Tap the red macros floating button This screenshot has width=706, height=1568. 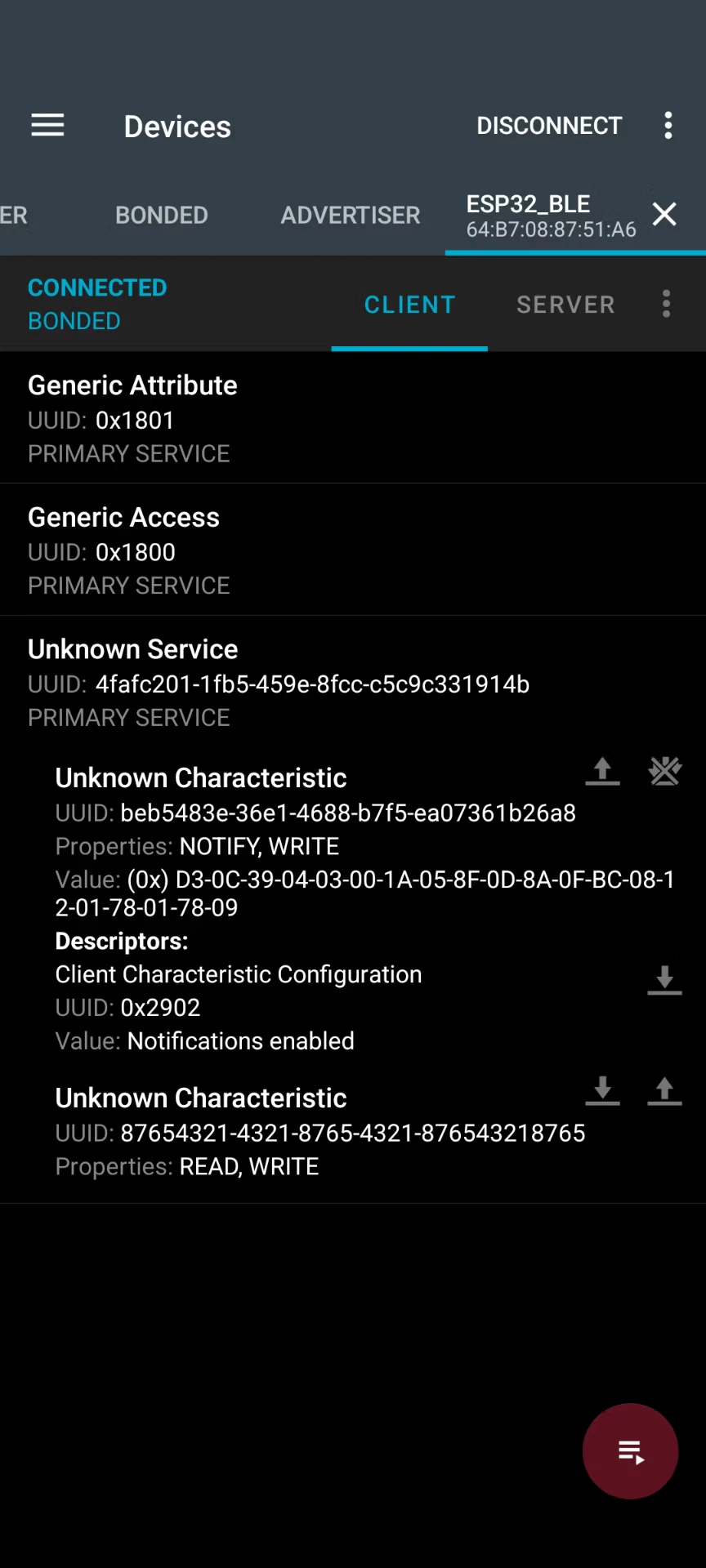[630, 1451]
